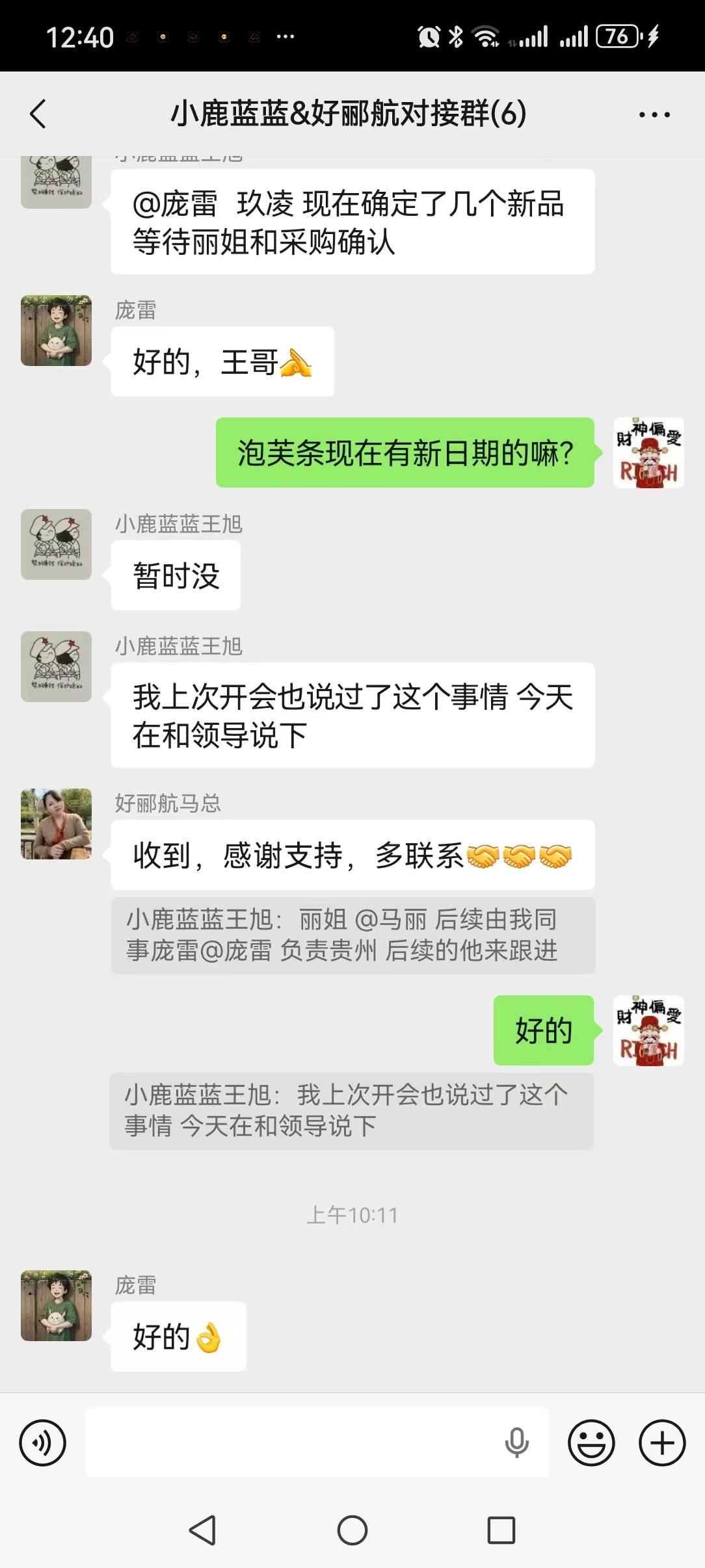Open 庞雷's avatar above 好的，王哥
Screen dimensions: 705x1568
57,331
